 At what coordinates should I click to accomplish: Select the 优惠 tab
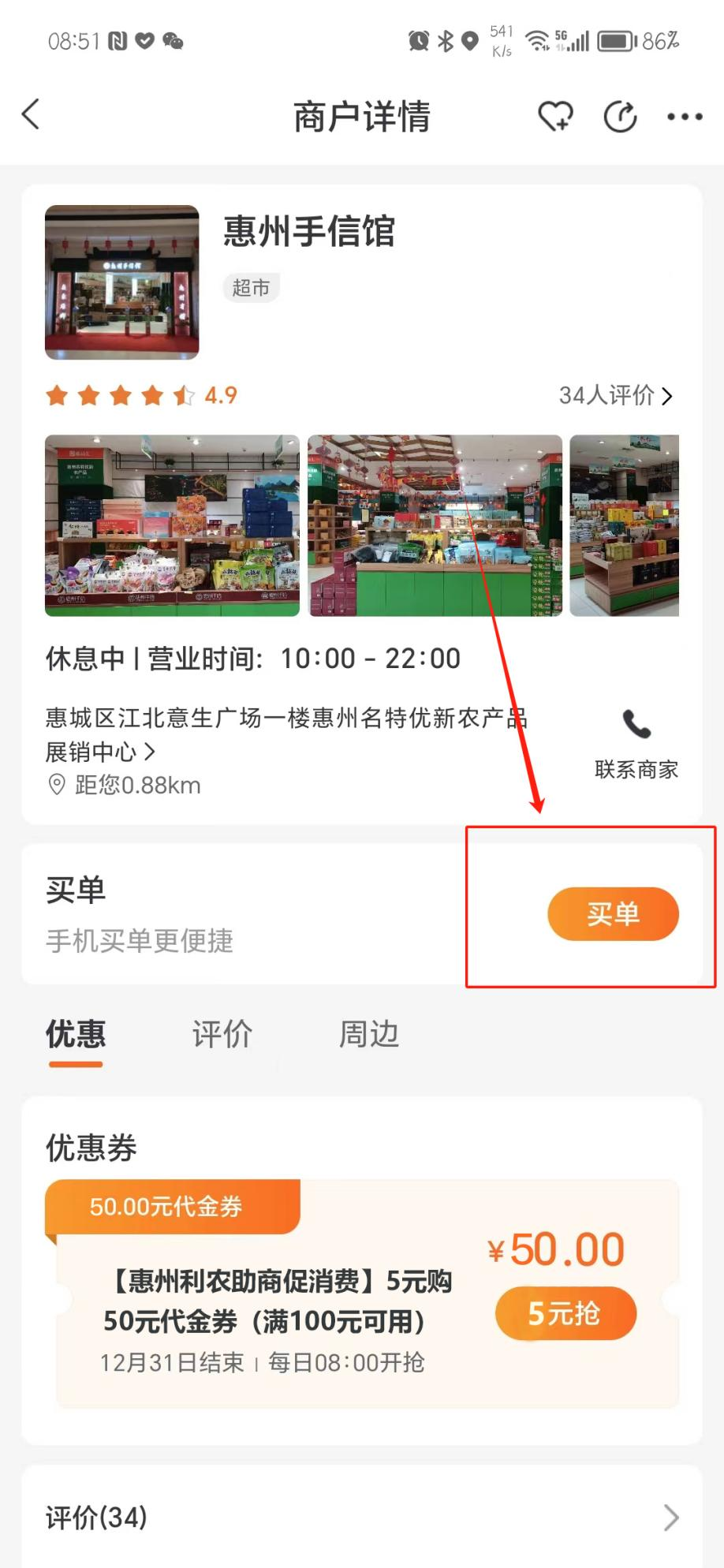tap(76, 1034)
